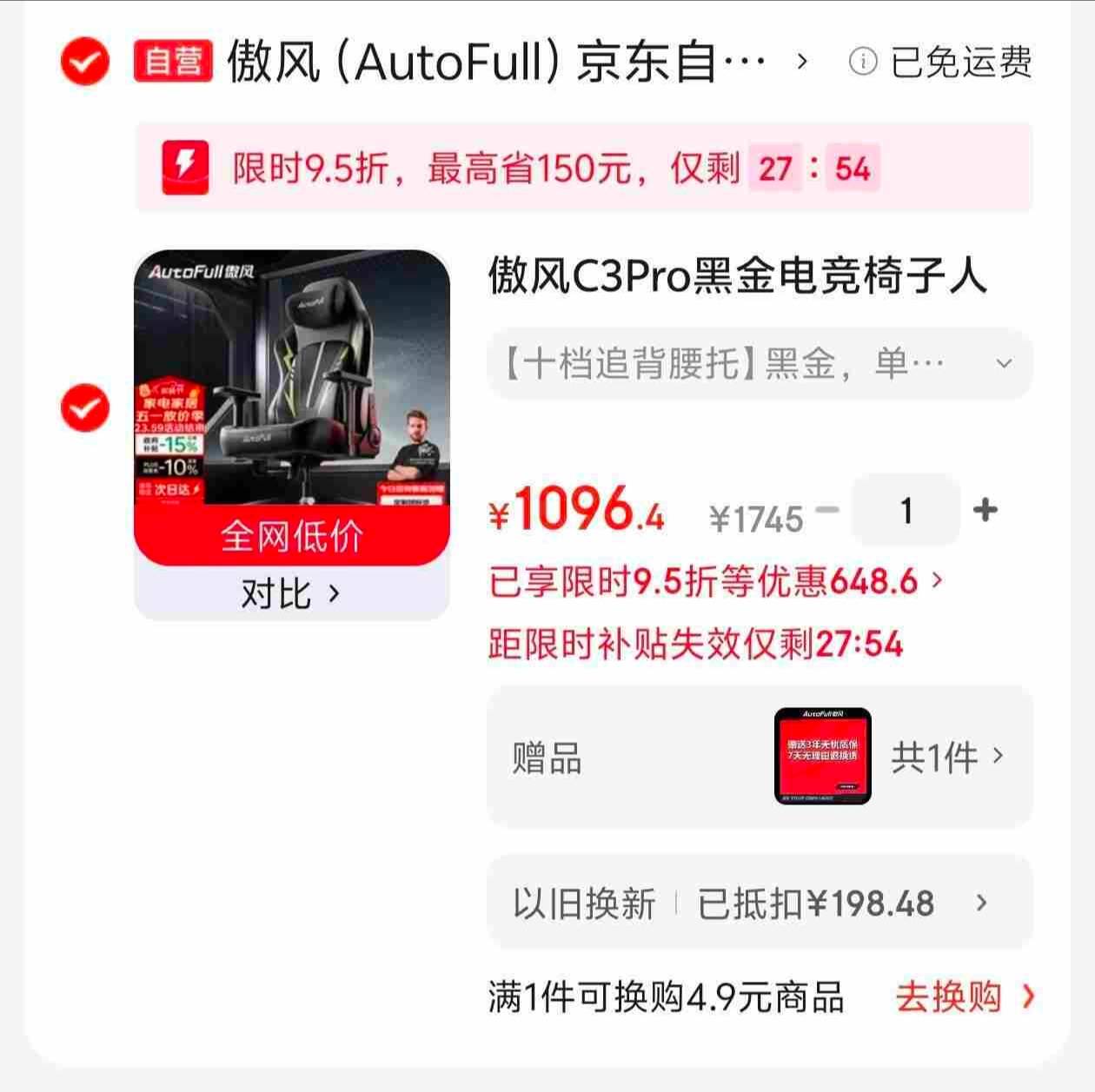
Task: Edit the quantity field showing 1
Action: pyautogui.click(x=906, y=511)
